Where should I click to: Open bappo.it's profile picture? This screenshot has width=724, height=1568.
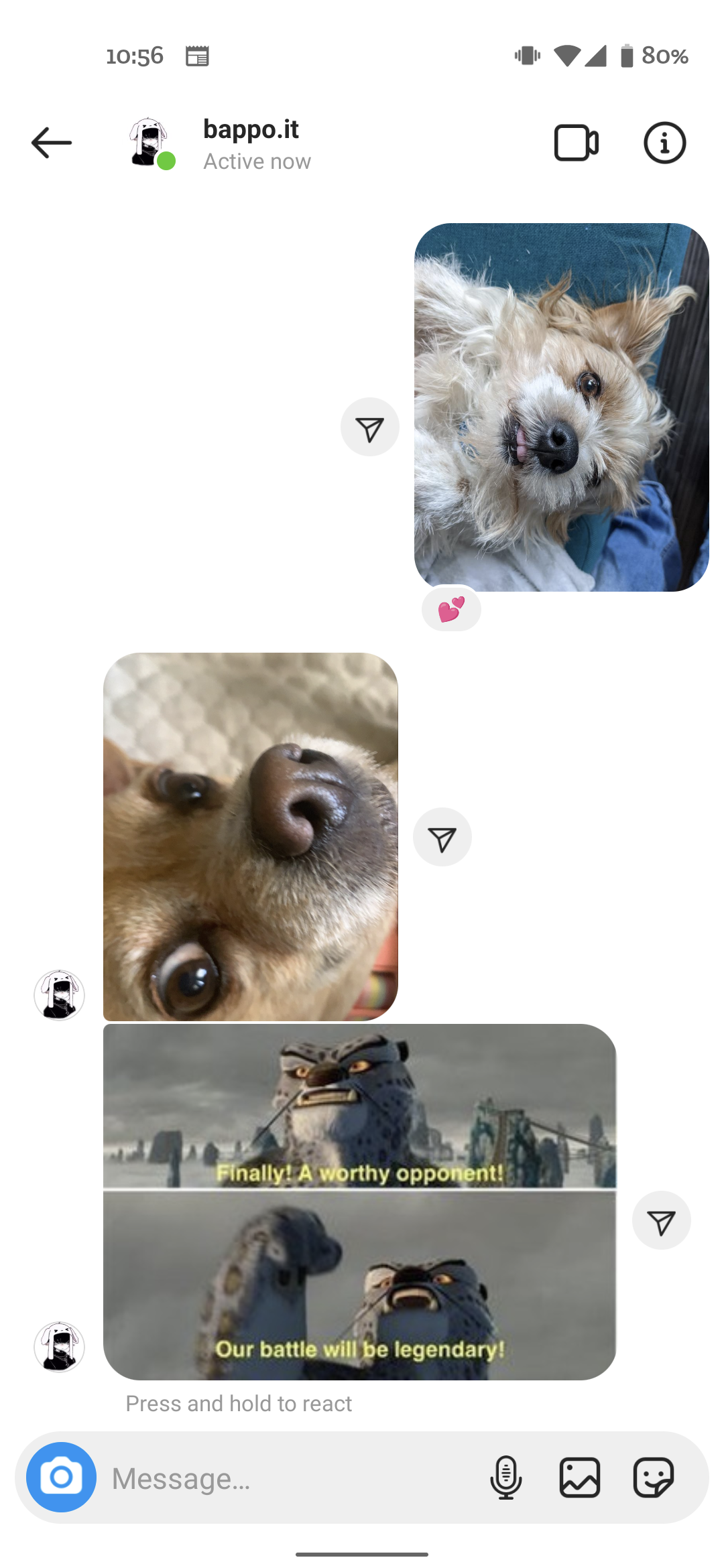(147, 141)
